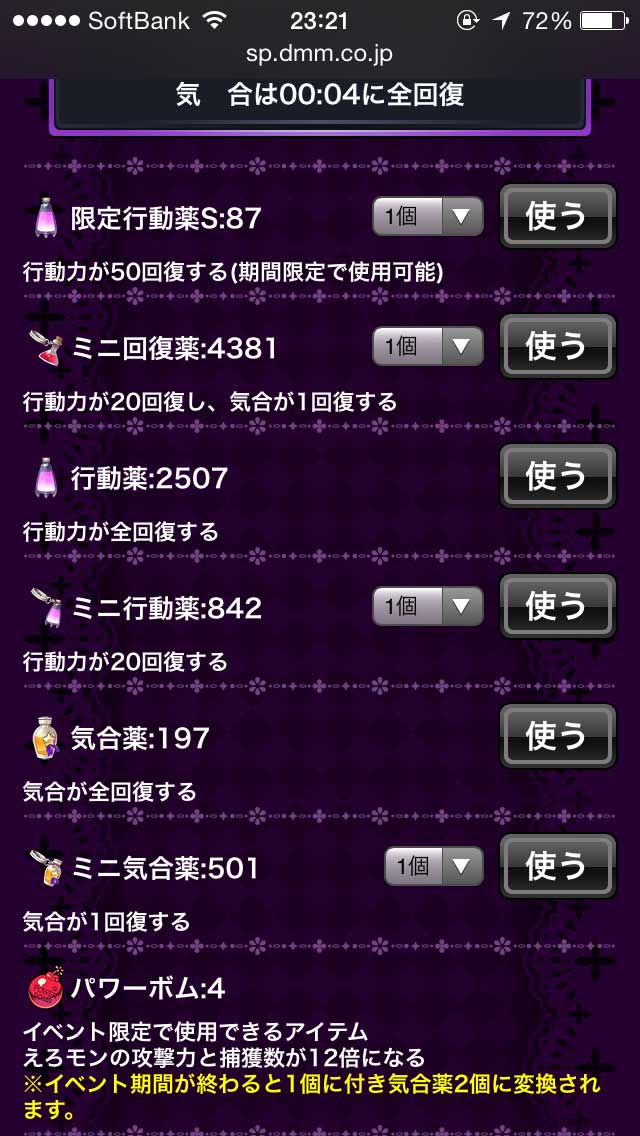Use the ミニ行動薬 item
Image resolution: width=640 pixels, height=1136 pixels.
click(557, 606)
